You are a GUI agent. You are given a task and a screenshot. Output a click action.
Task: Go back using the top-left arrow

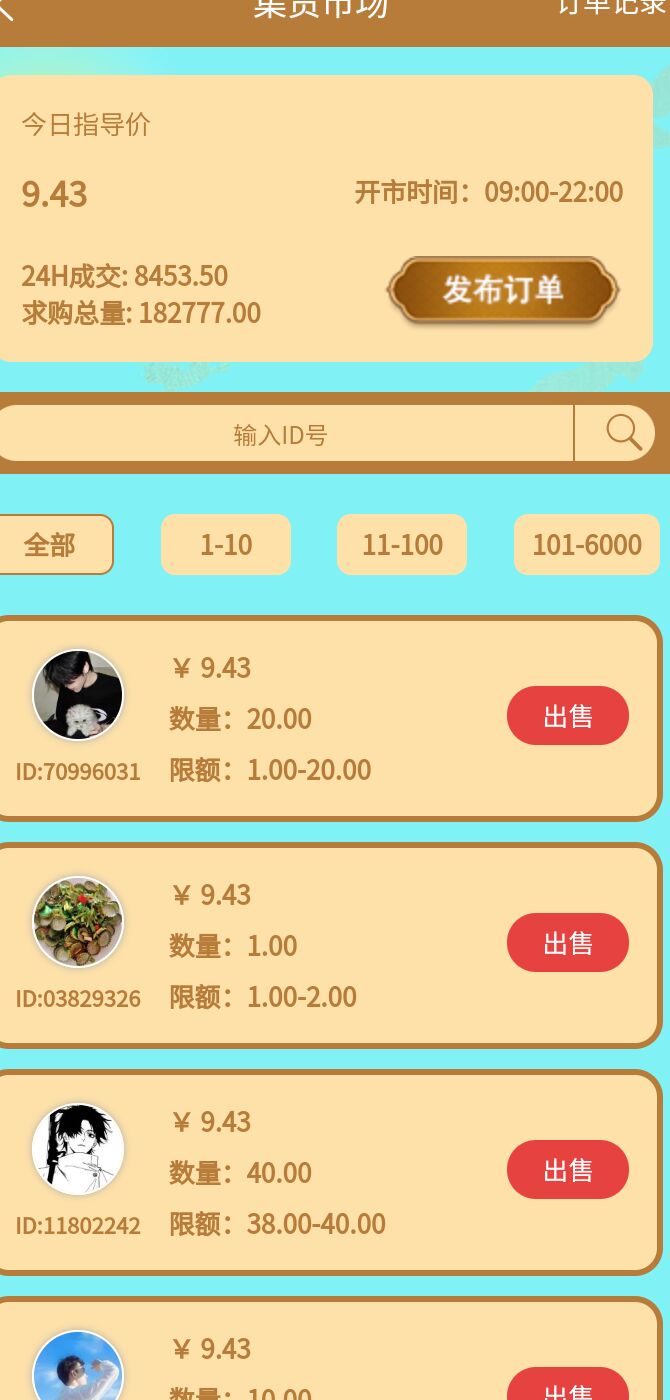(8, 8)
